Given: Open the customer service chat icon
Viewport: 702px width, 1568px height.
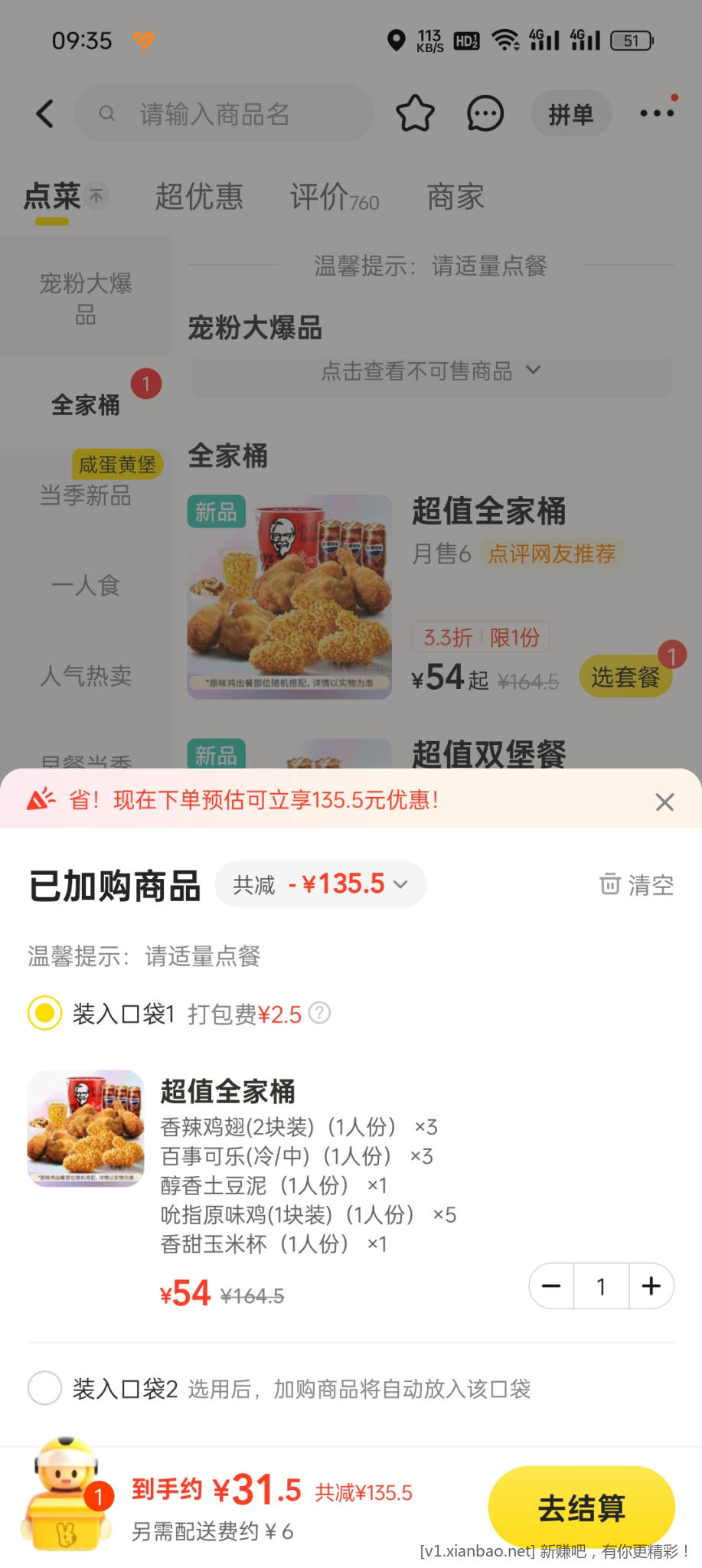Looking at the screenshot, I should 485,113.
